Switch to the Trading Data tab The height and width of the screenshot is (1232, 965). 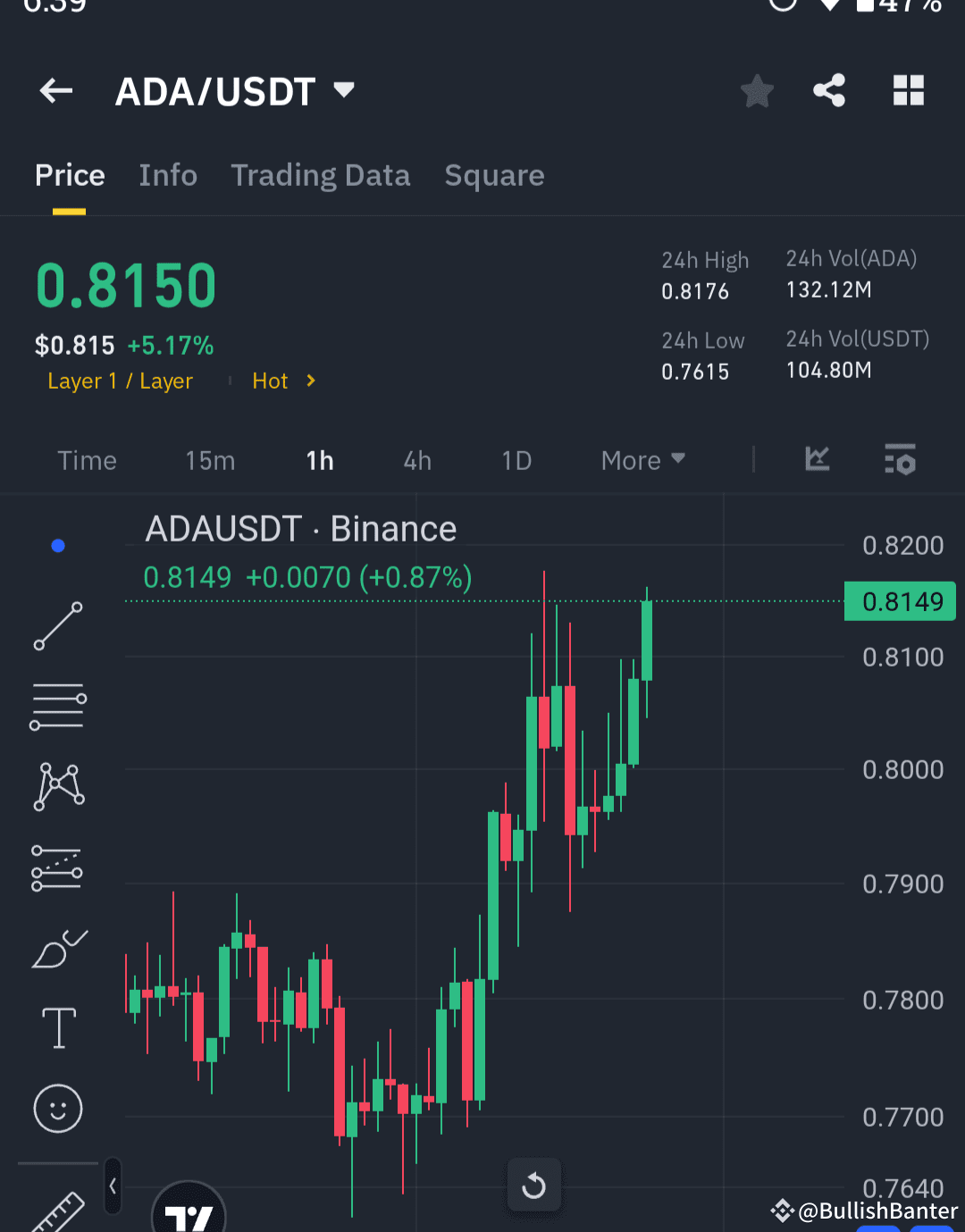321,175
